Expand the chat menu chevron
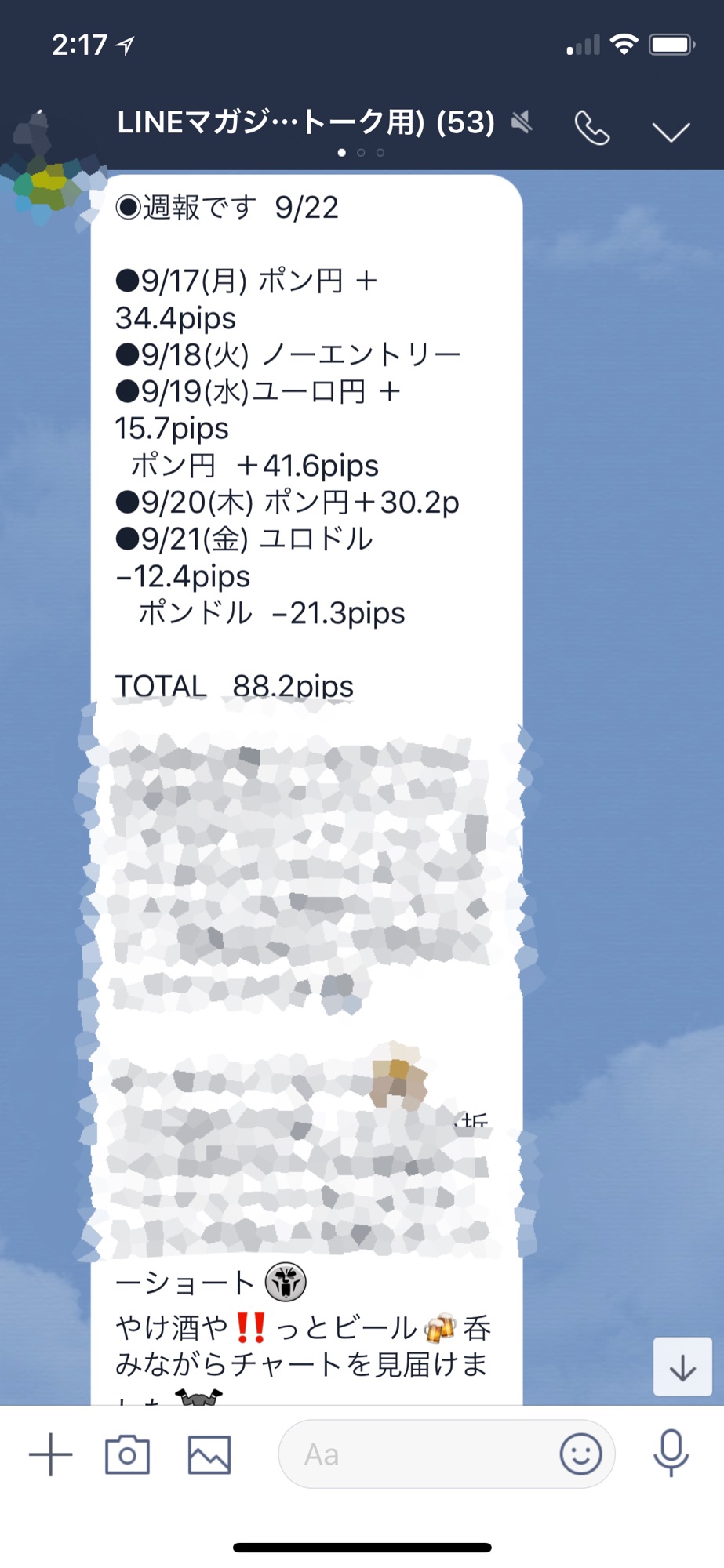Screen dimensions: 724x1568 tap(671, 131)
